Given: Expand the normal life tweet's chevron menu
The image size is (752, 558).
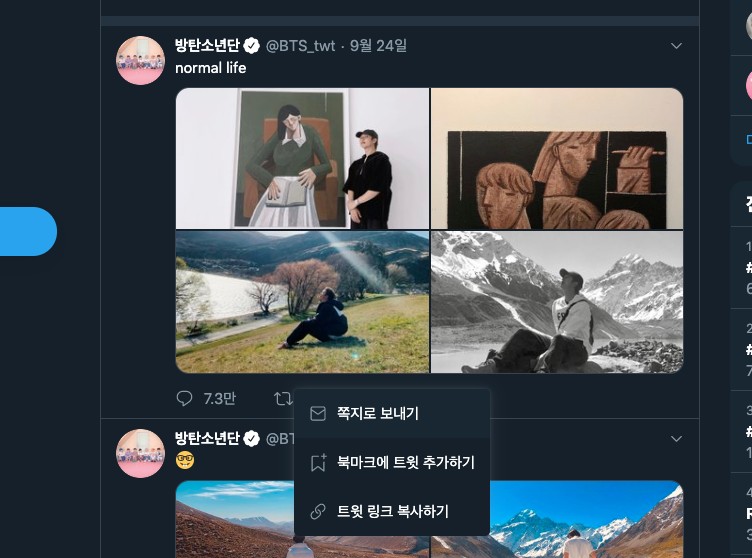Looking at the screenshot, I should pos(676,46).
